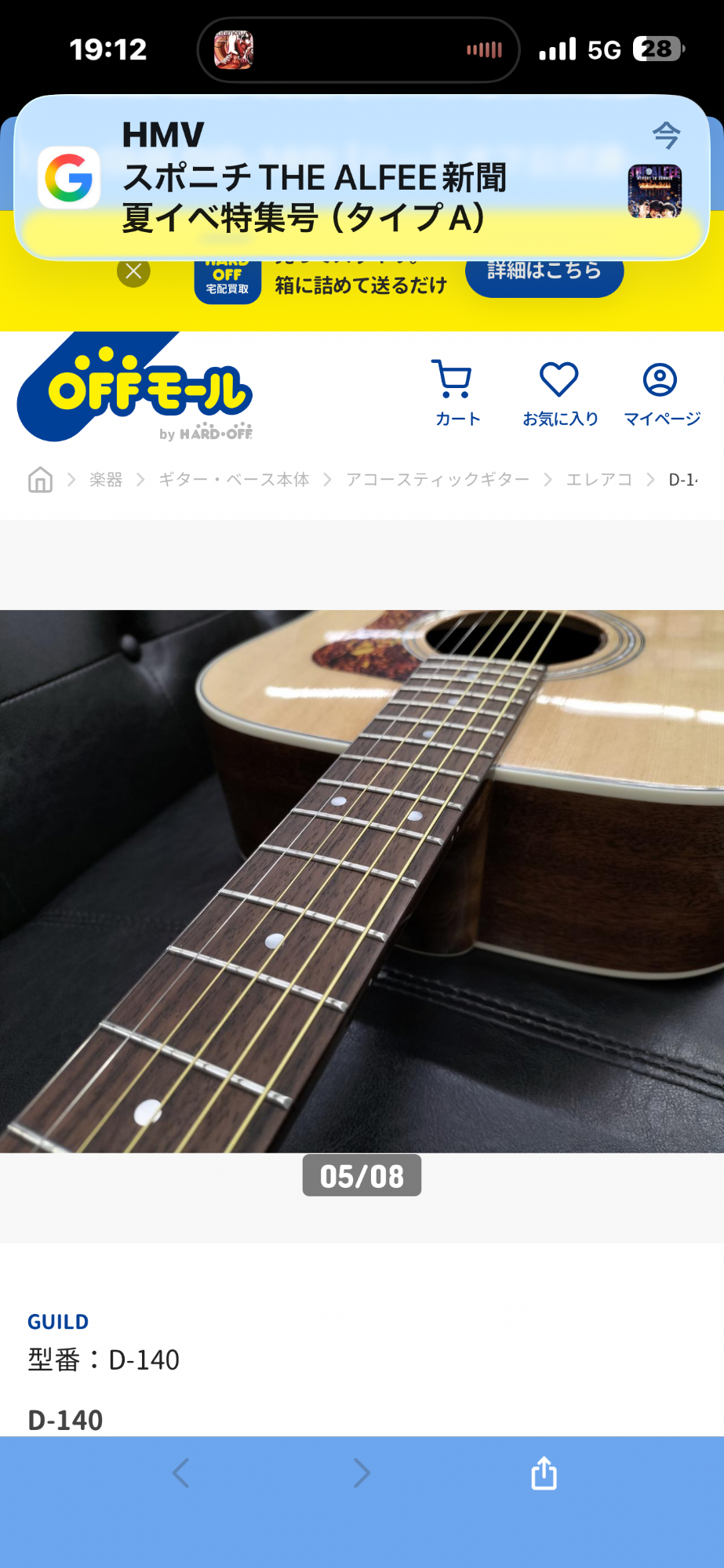
Task: Go forward in browser
Action: click(362, 1473)
